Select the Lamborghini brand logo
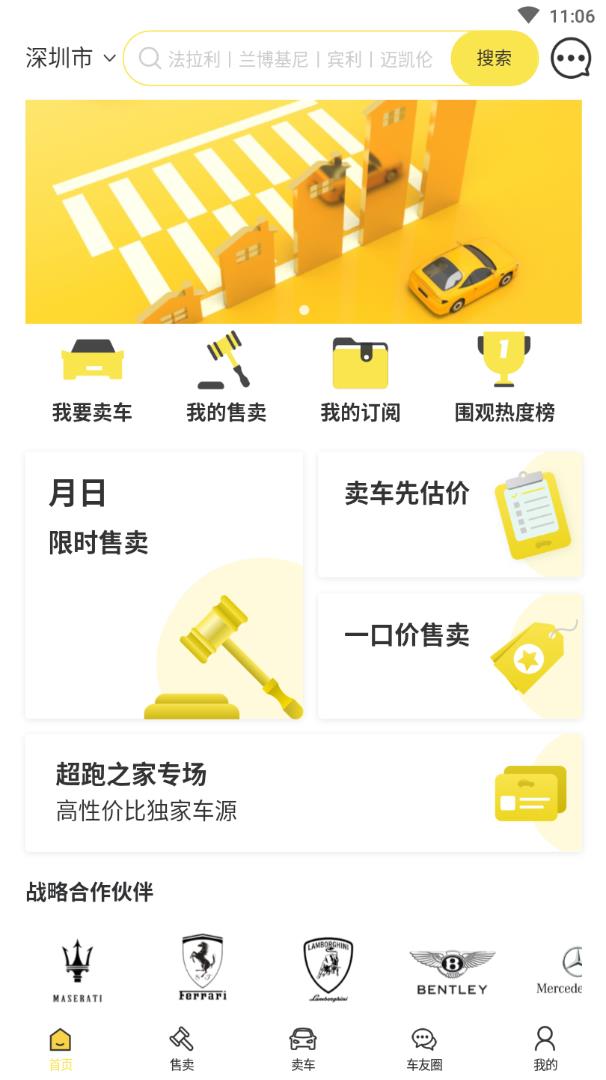 (328, 969)
